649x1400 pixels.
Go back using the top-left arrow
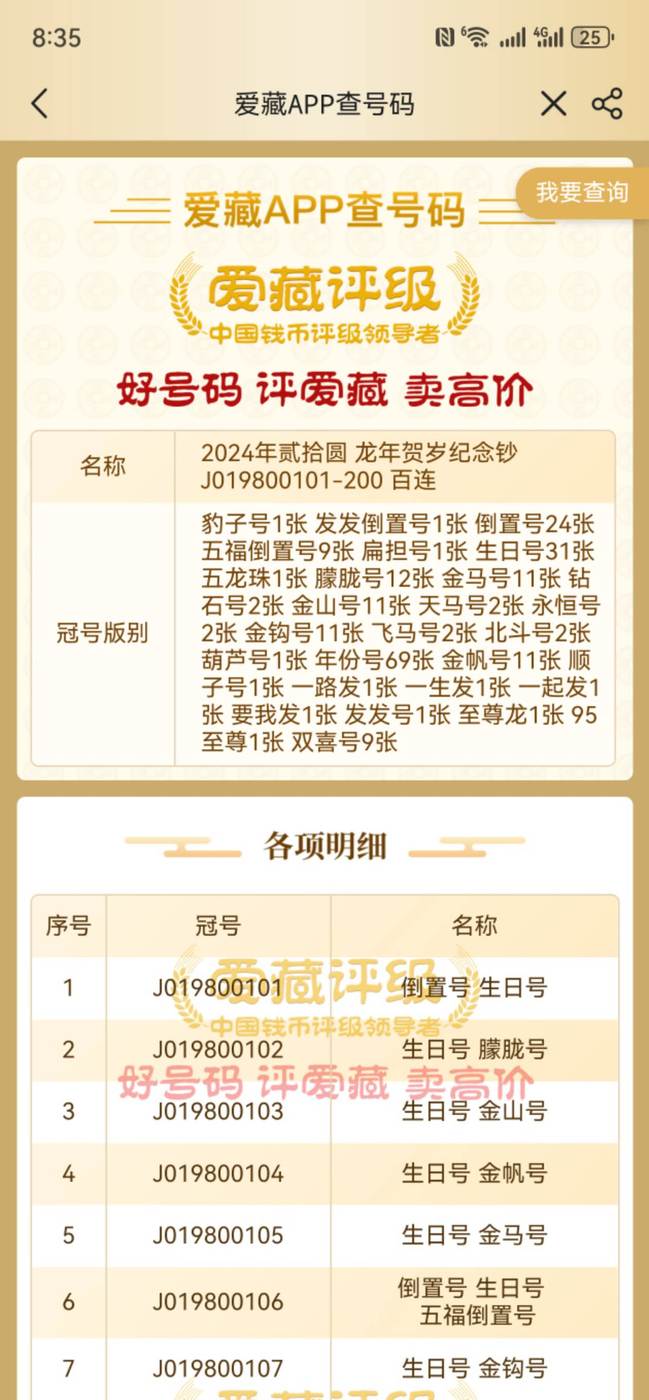(39, 104)
